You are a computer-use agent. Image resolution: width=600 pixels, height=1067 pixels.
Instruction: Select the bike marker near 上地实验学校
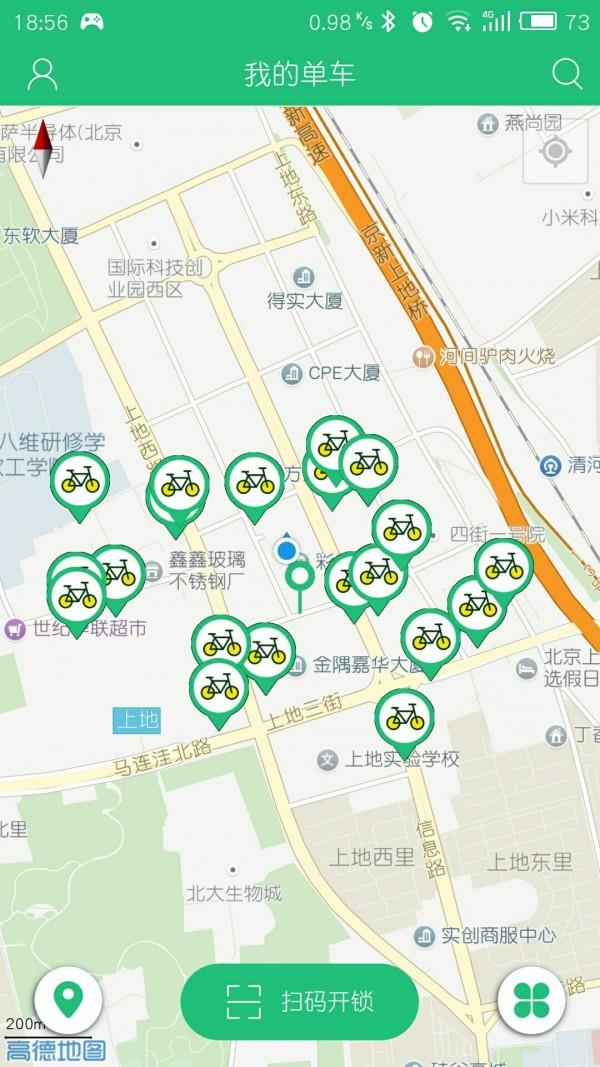tap(405, 716)
